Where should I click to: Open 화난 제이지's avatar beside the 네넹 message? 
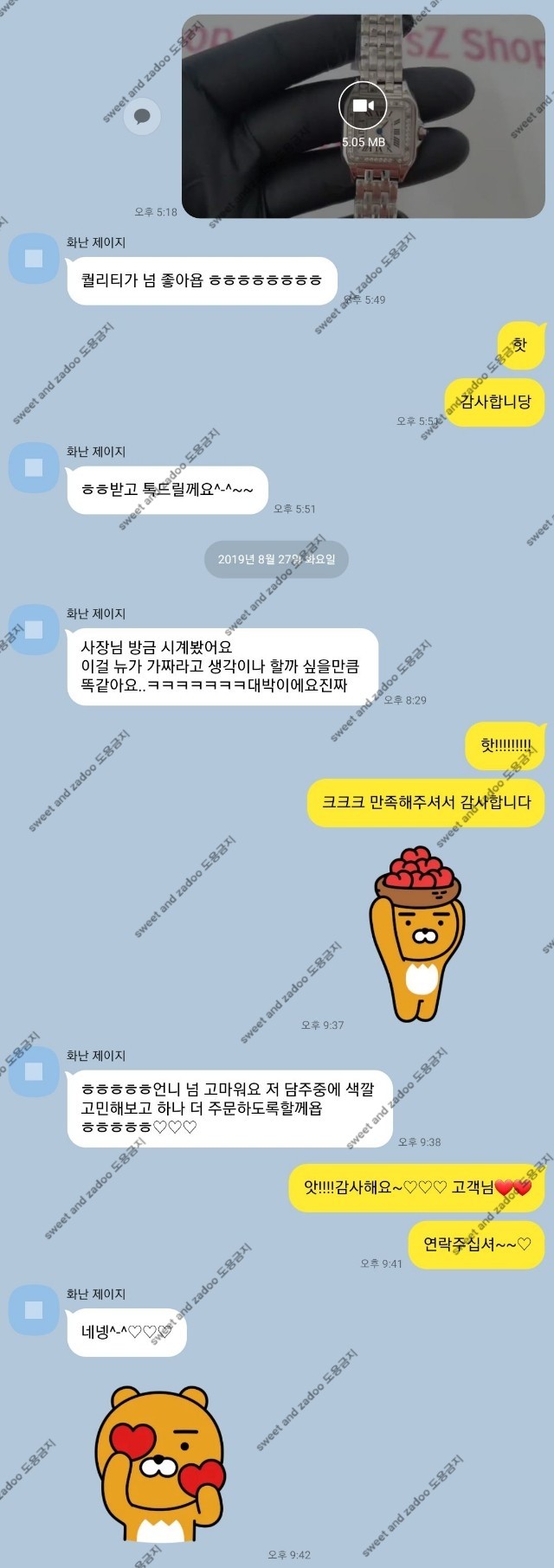[34, 1309]
